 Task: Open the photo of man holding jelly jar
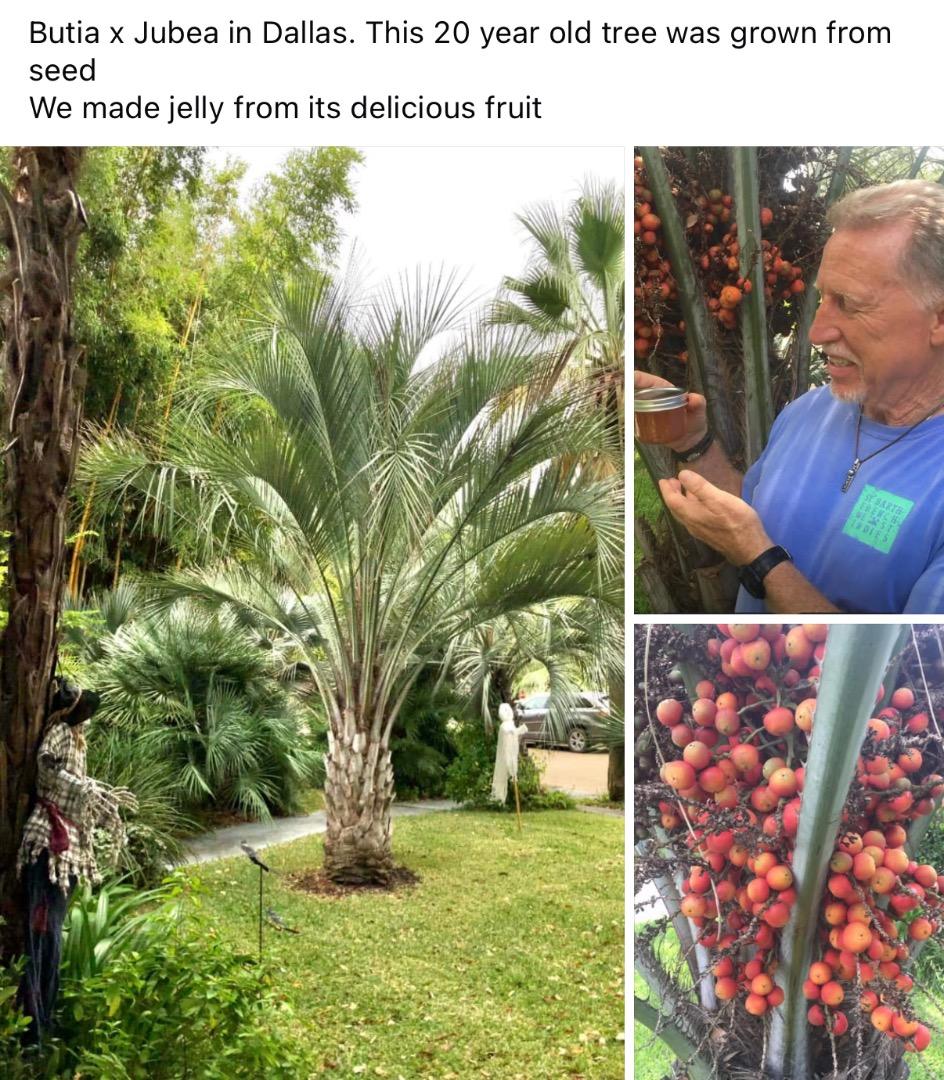click(x=788, y=380)
